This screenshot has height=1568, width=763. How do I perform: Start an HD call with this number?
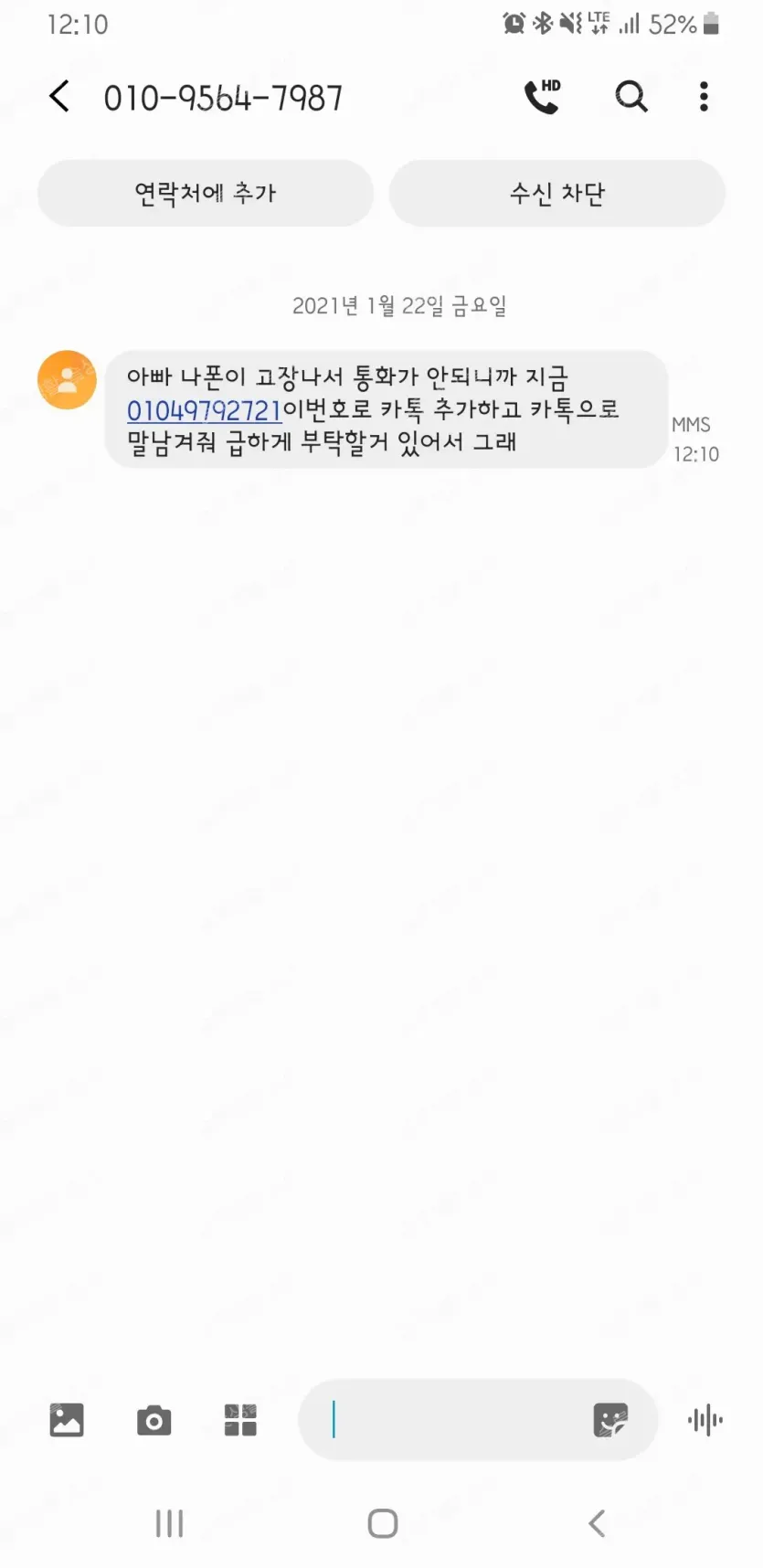pos(542,96)
